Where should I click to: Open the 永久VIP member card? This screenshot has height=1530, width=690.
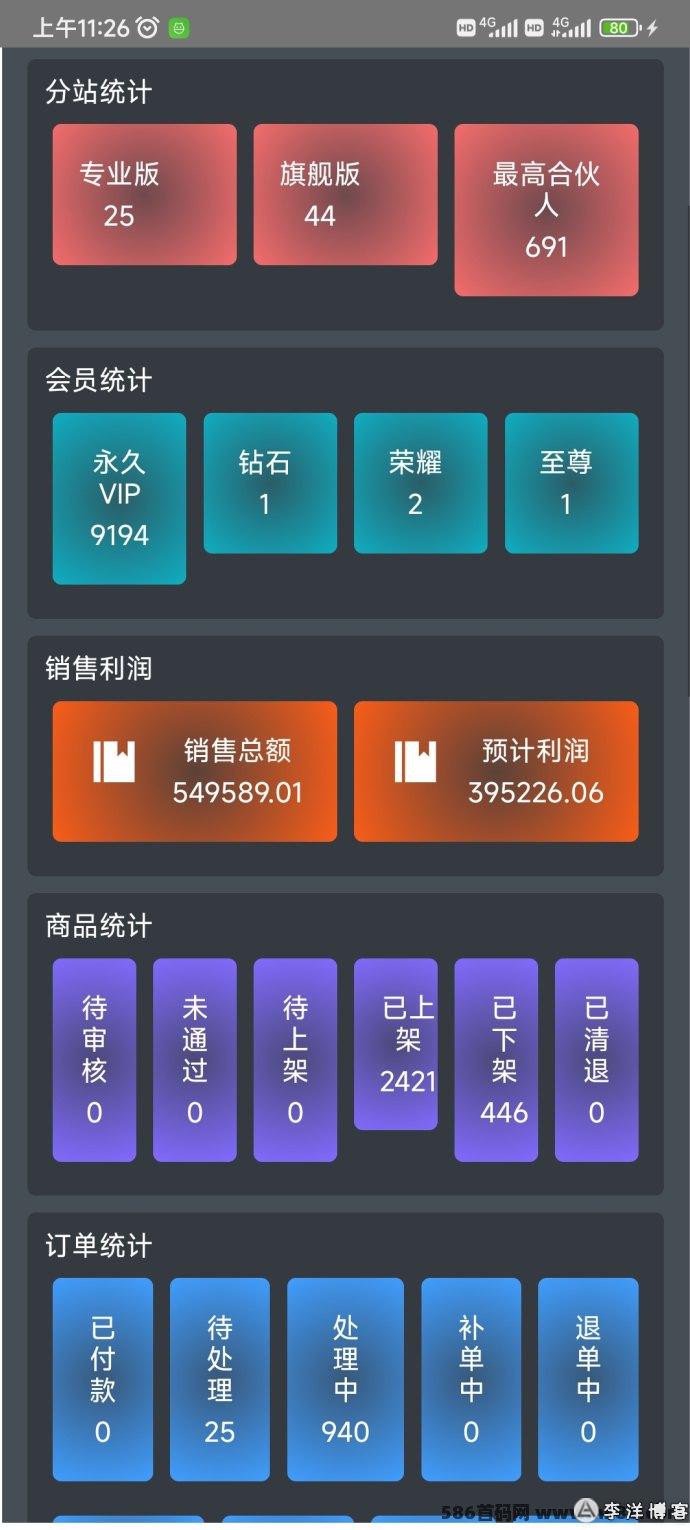pyautogui.click(x=119, y=498)
